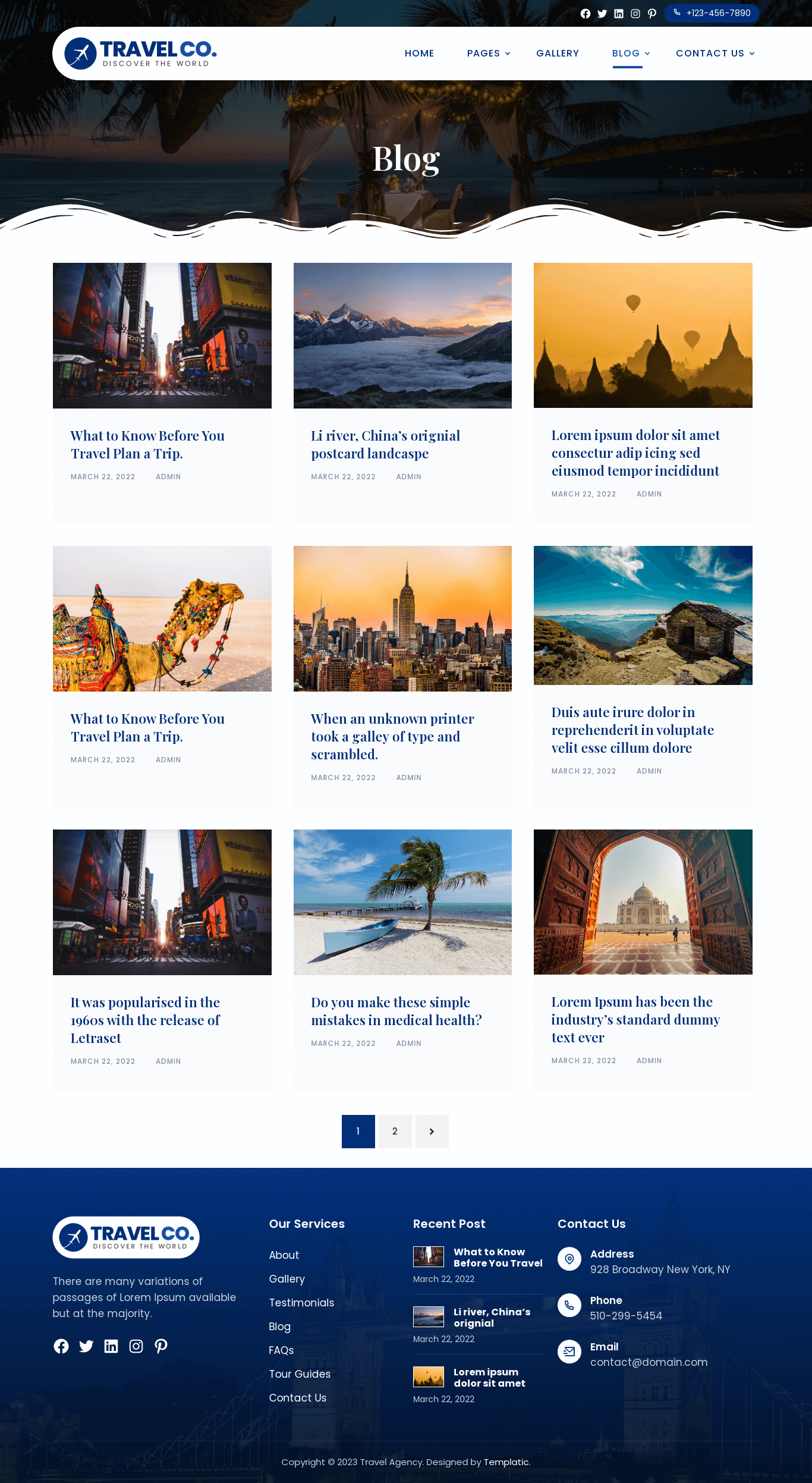Viewport: 812px width, 1483px height.
Task: Read 'When an unknown printer took a galley' post
Action: point(392,736)
